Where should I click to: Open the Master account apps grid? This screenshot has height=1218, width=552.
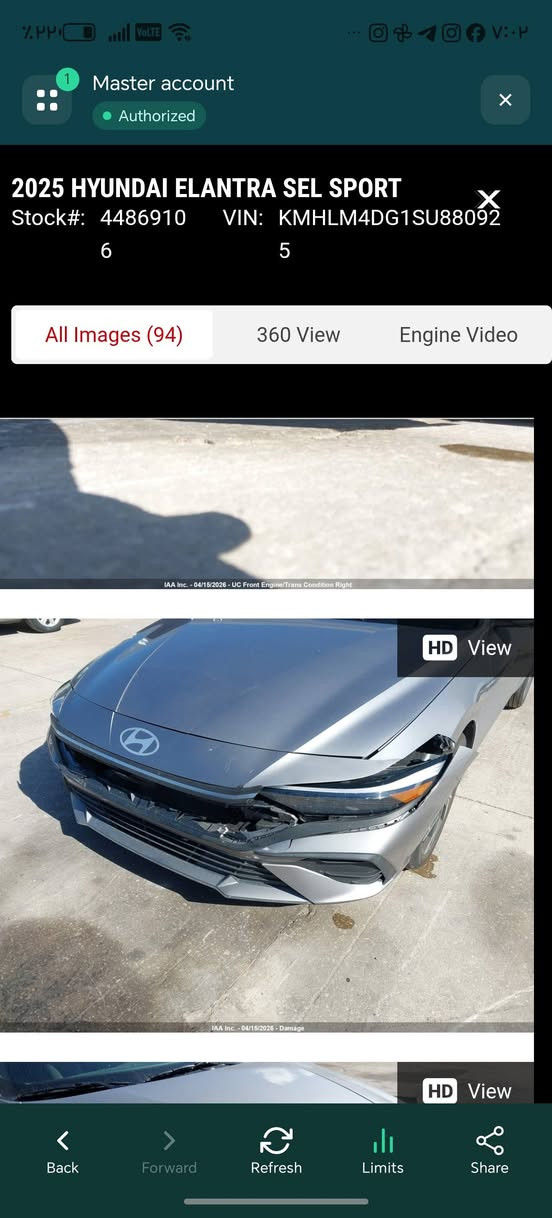[47, 100]
